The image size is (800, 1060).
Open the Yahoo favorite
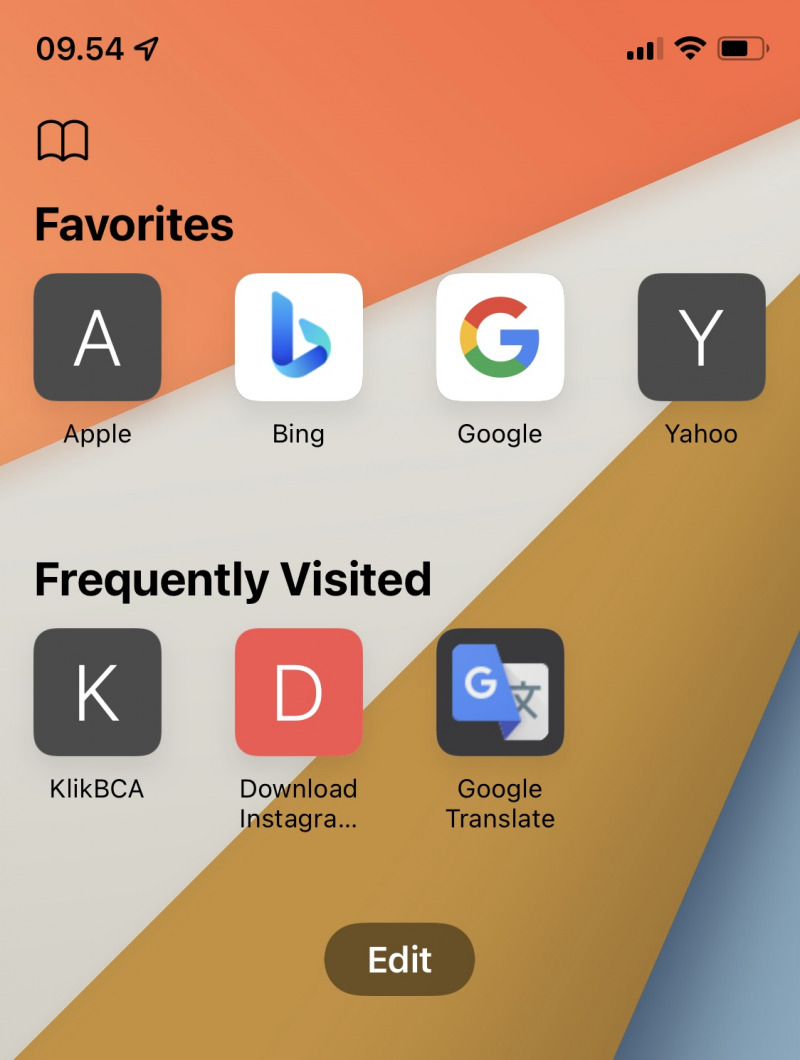pyautogui.click(x=701, y=337)
